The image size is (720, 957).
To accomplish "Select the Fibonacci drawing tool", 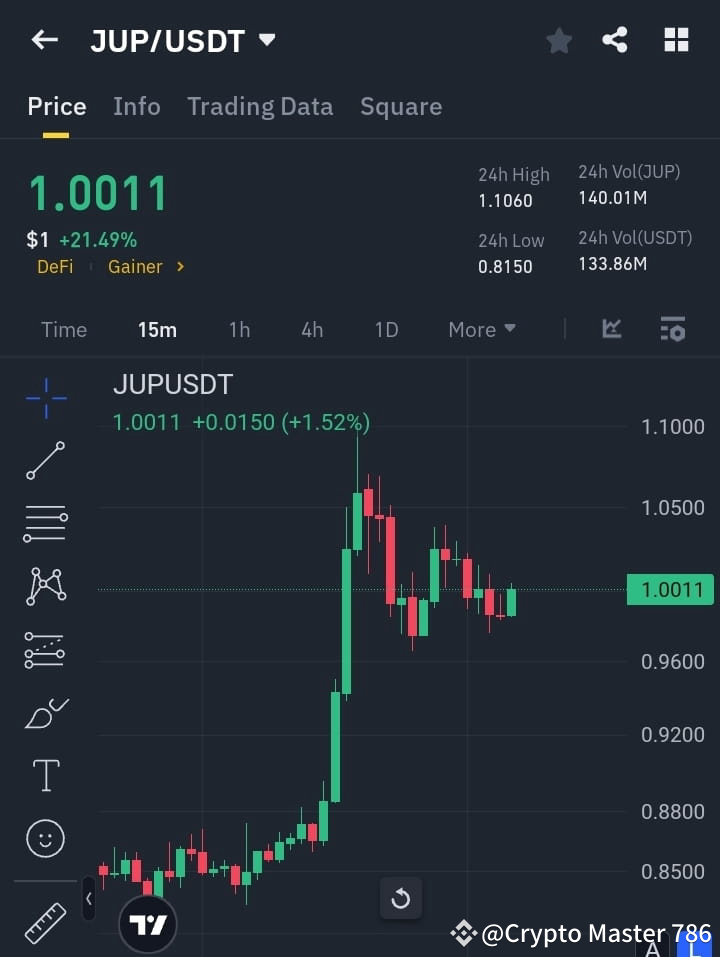I will point(44,649).
